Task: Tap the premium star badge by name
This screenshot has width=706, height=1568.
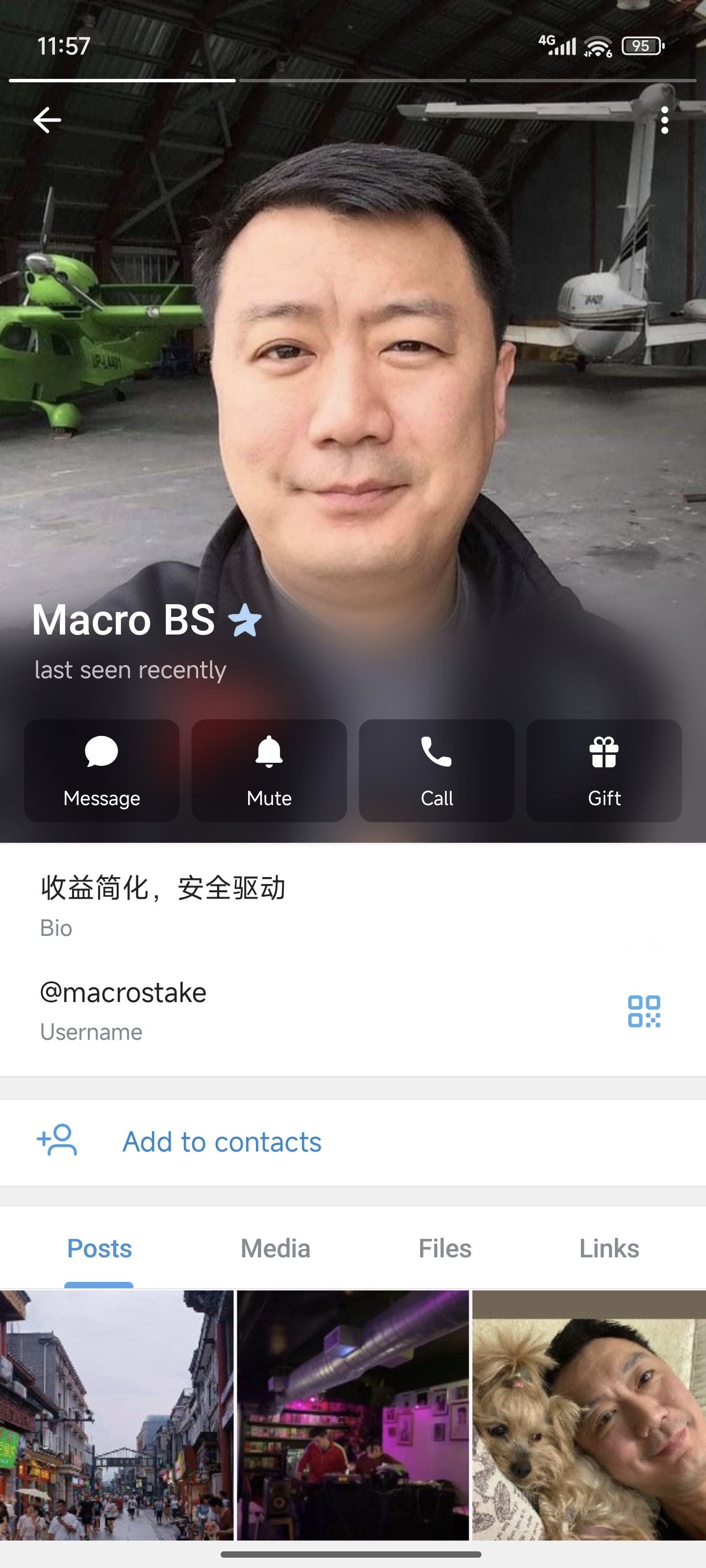Action: pos(245,620)
